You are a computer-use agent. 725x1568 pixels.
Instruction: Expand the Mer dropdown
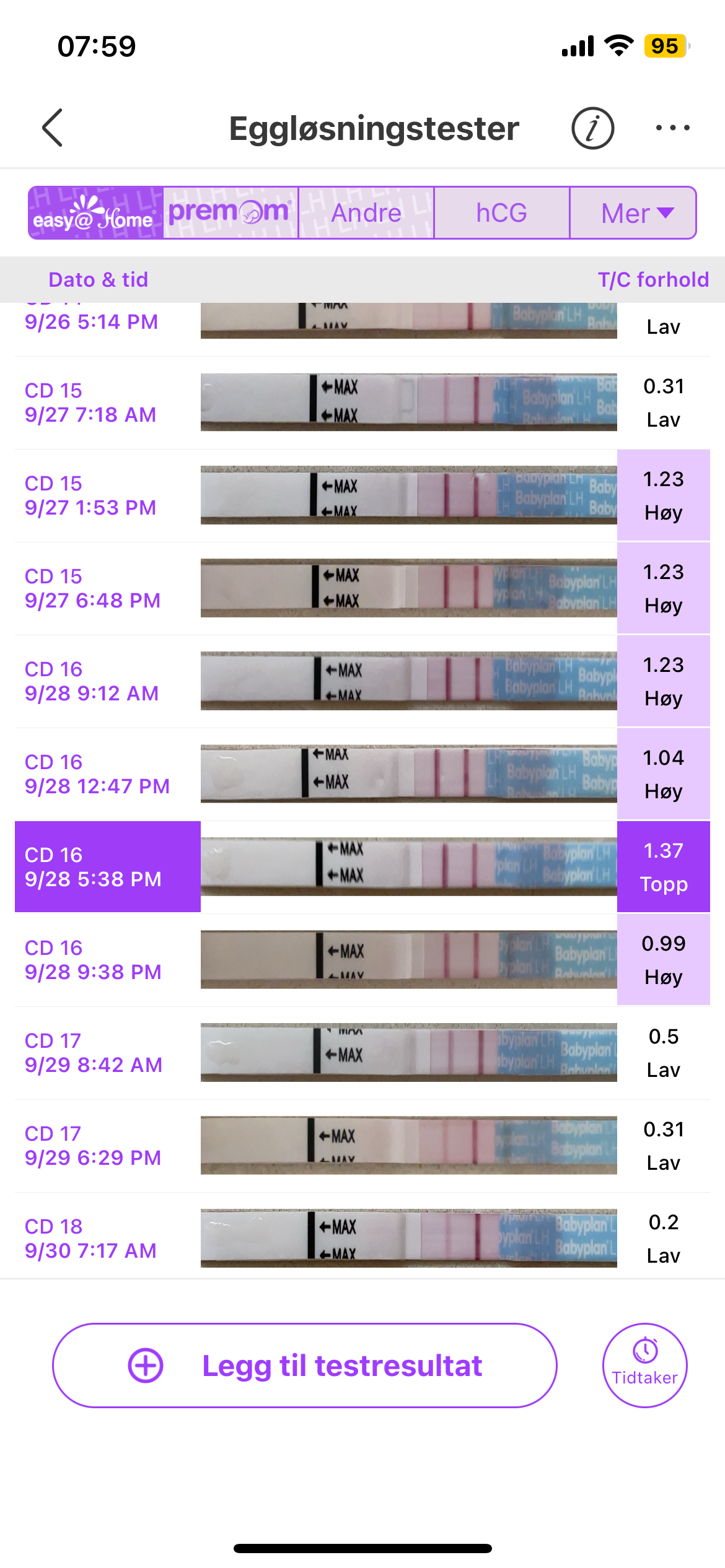(633, 213)
